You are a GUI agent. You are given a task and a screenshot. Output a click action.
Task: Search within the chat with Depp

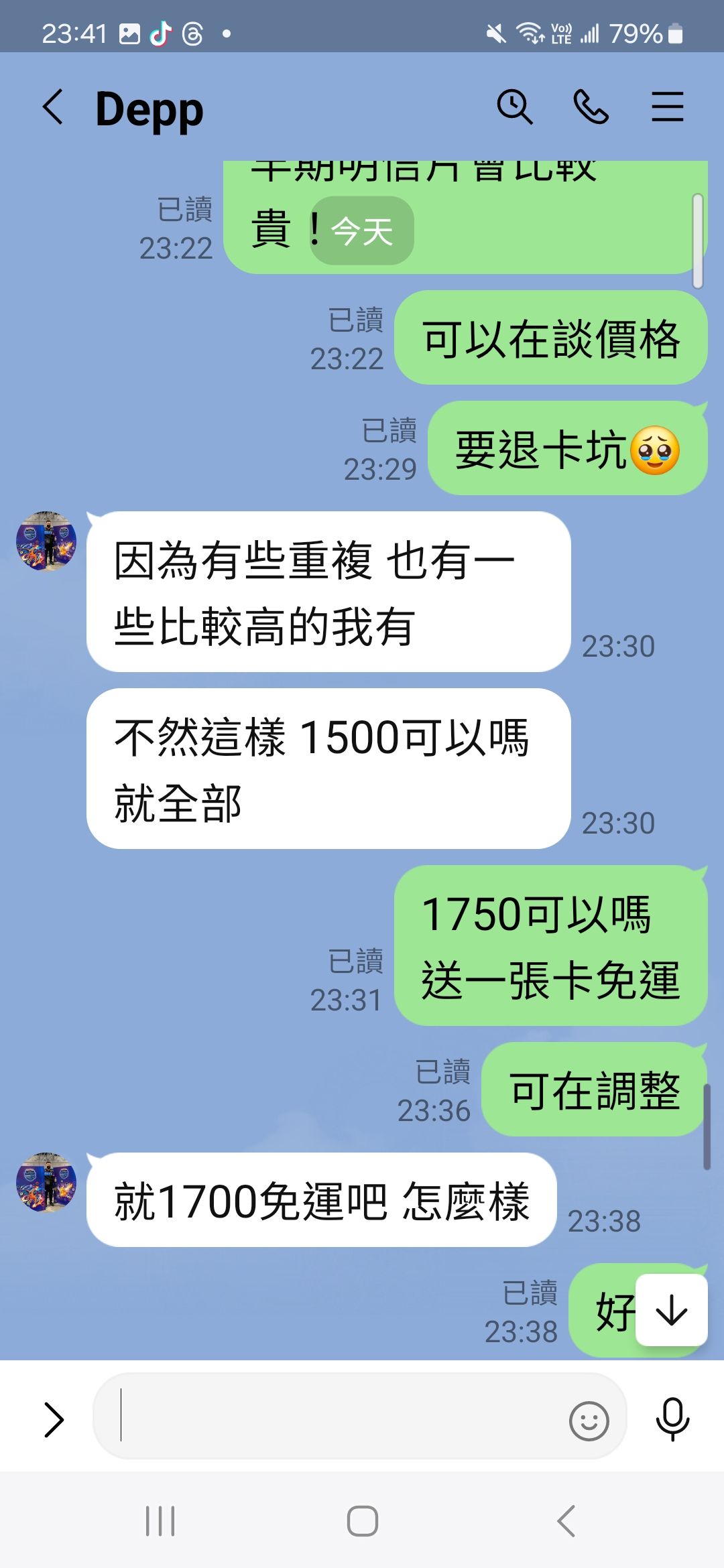(x=514, y=107)
